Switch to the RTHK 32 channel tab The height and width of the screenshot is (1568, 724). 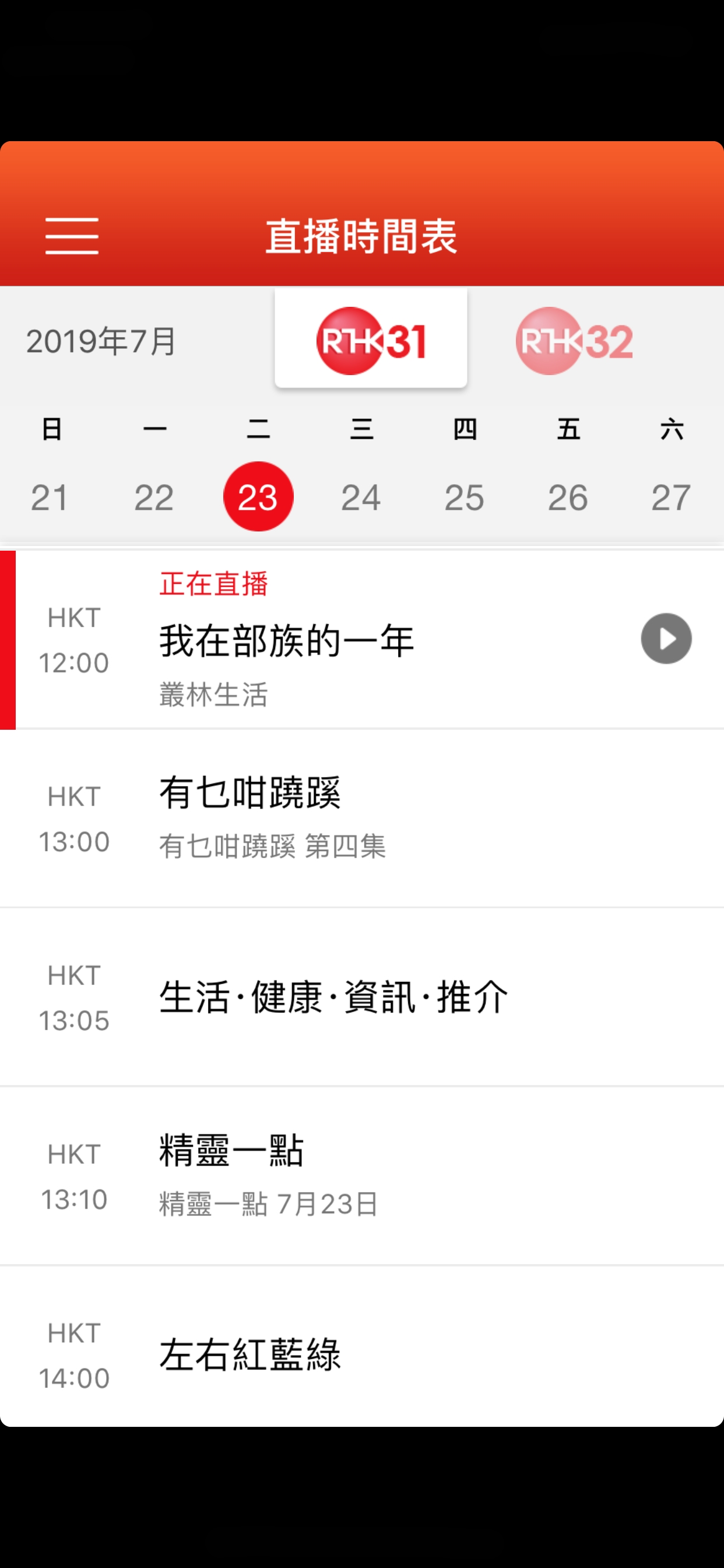click(574, 341)
